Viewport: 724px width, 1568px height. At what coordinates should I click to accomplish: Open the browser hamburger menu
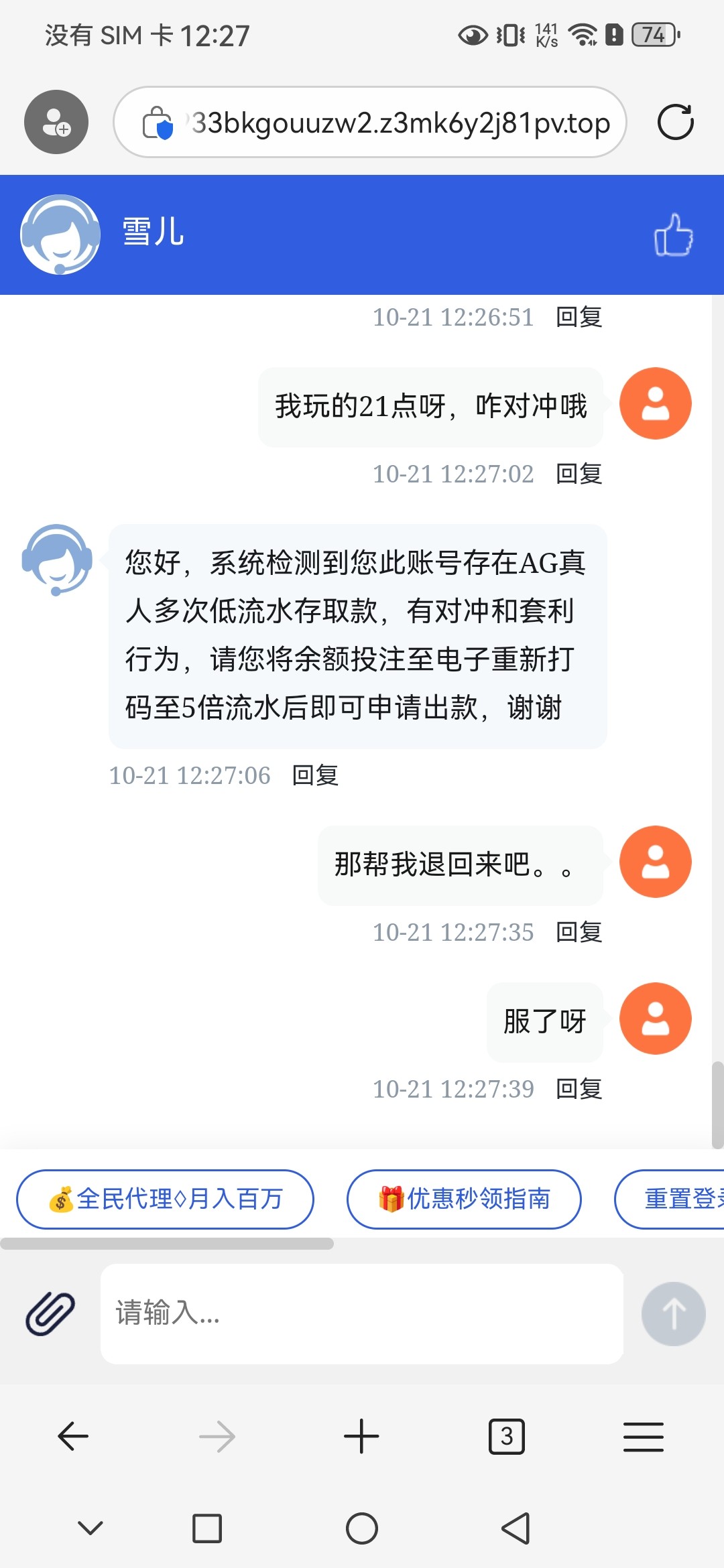[644, 1436]
